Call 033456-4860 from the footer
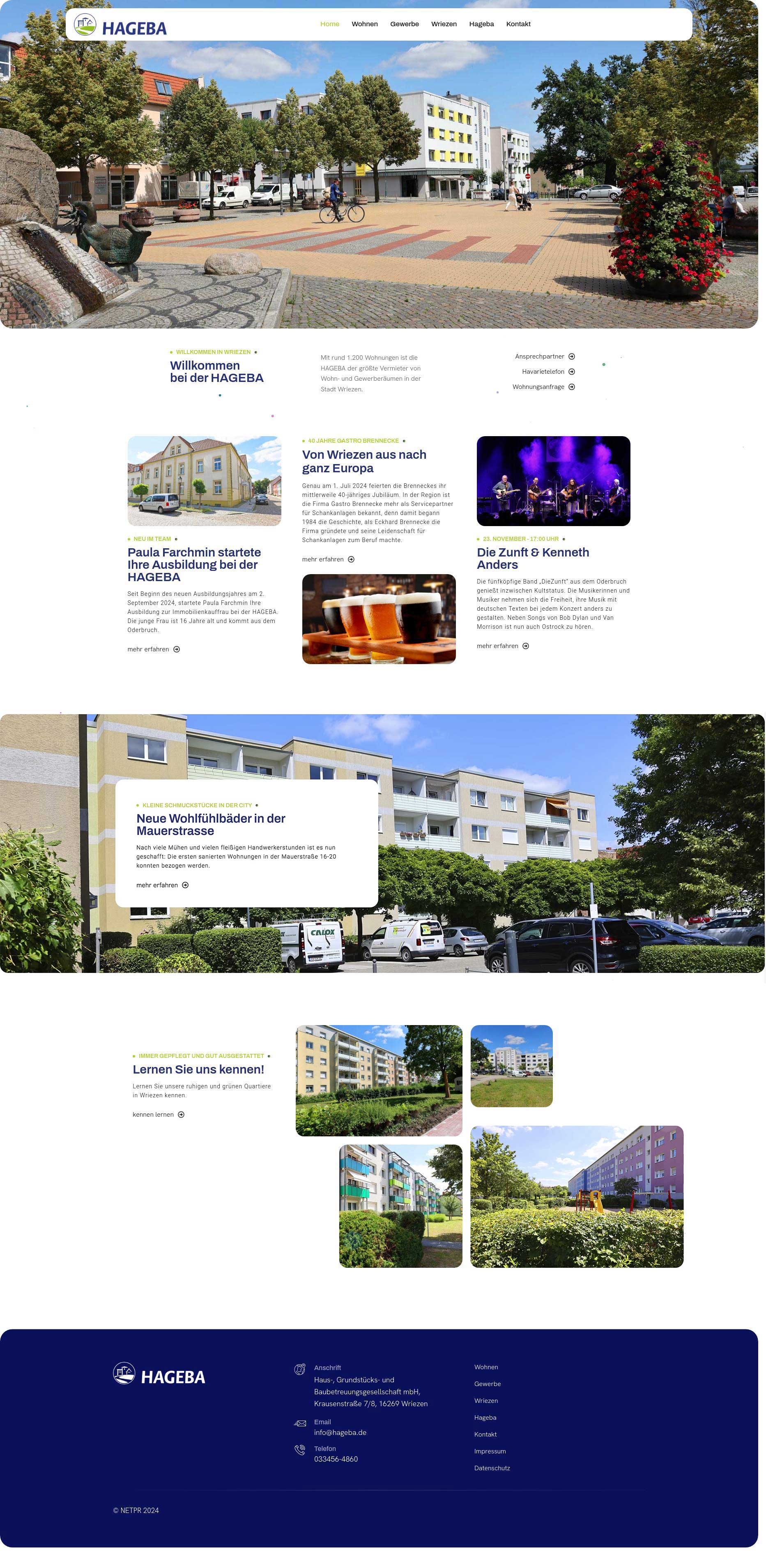The height and width of the screenshot is (1568, 766). [336, 1460]
